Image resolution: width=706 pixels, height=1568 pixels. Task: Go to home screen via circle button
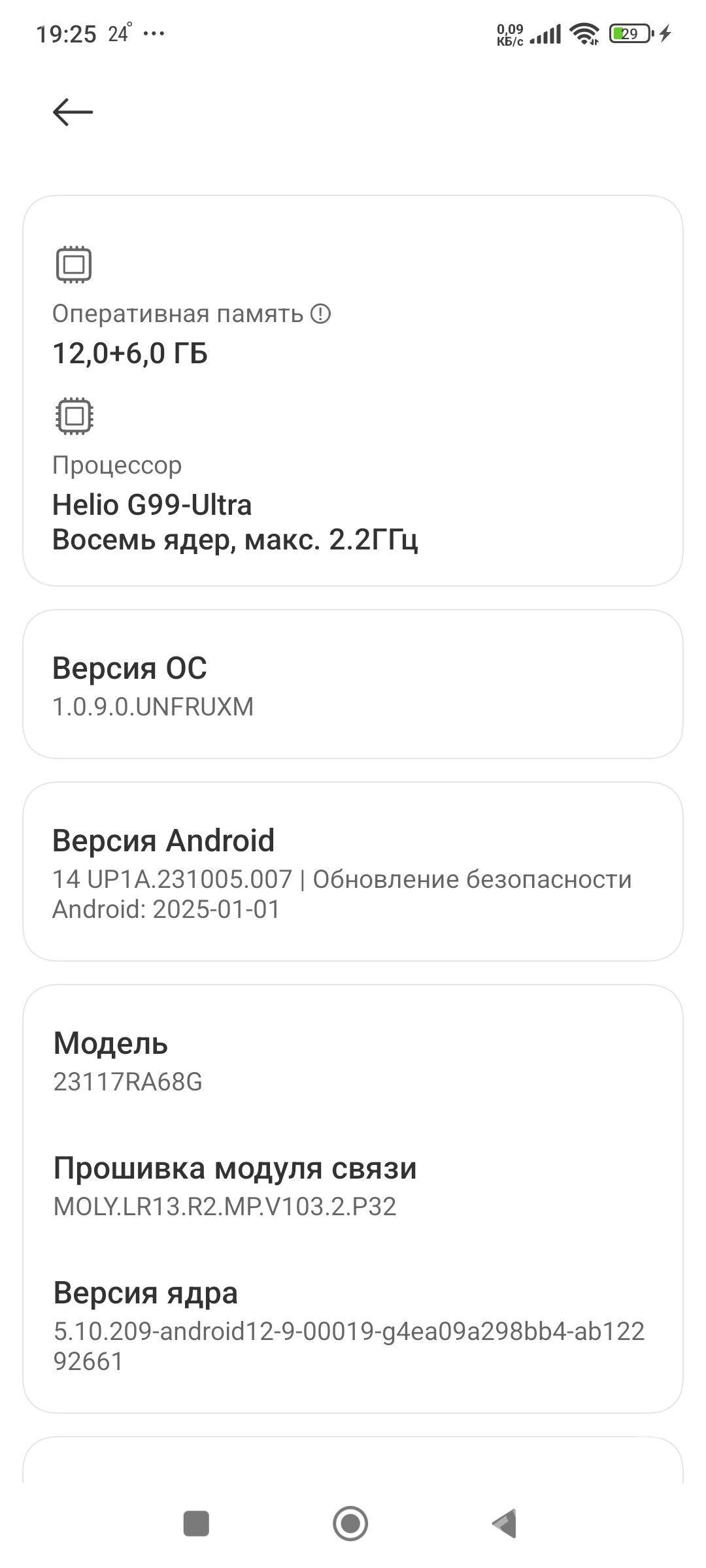[x=350, y=1524]
